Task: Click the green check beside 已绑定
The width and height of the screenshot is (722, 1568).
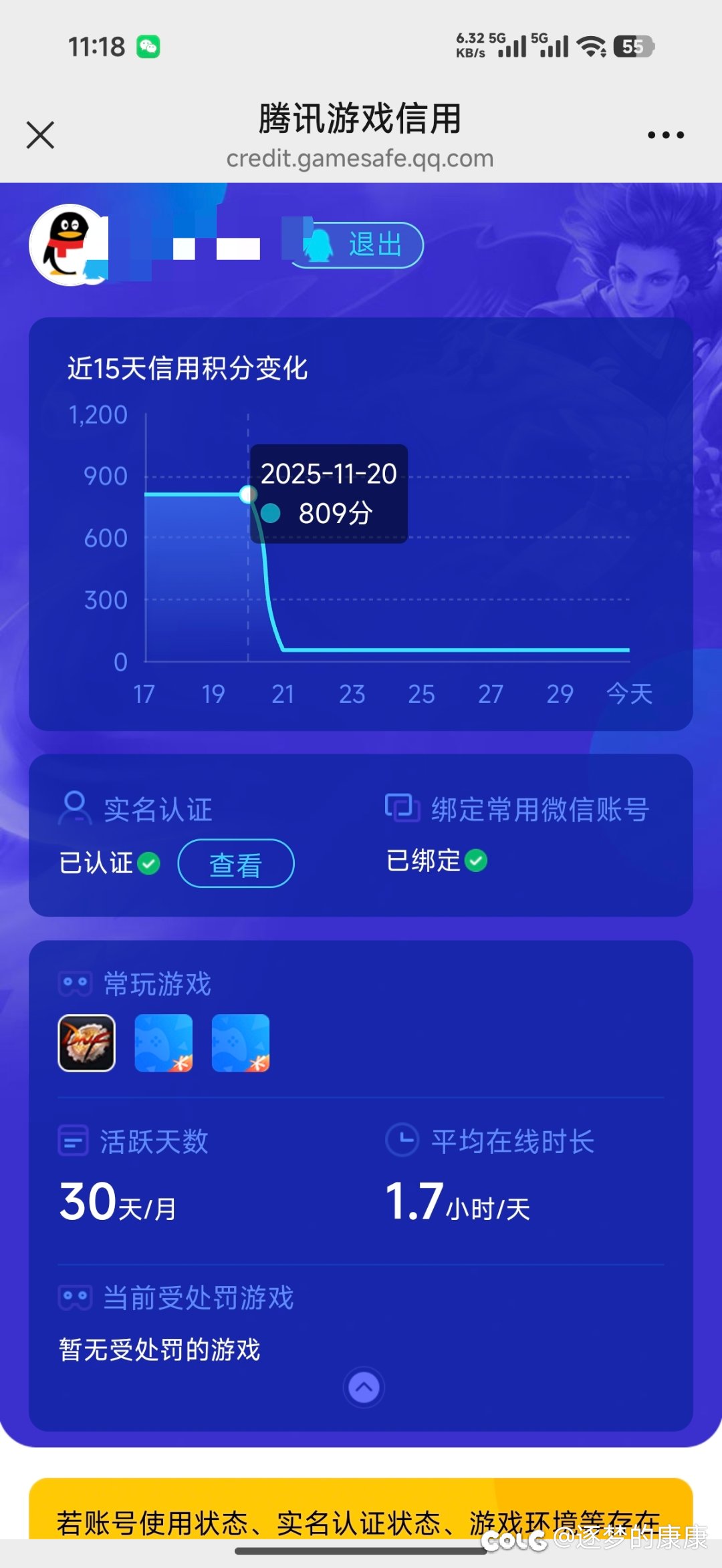Action: (x=477, y=862)
